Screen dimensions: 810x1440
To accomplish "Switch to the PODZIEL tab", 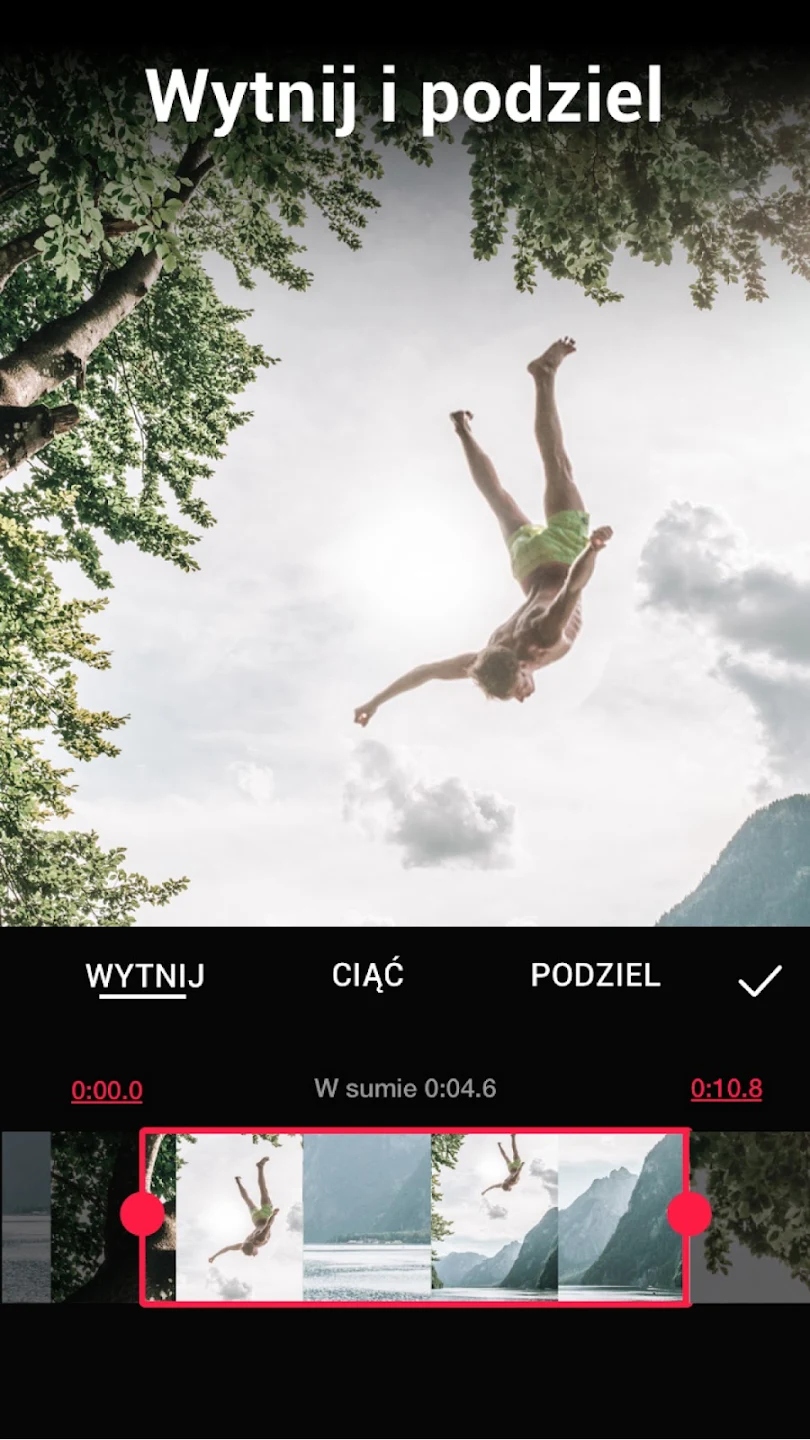I will (x=595, y=976).
